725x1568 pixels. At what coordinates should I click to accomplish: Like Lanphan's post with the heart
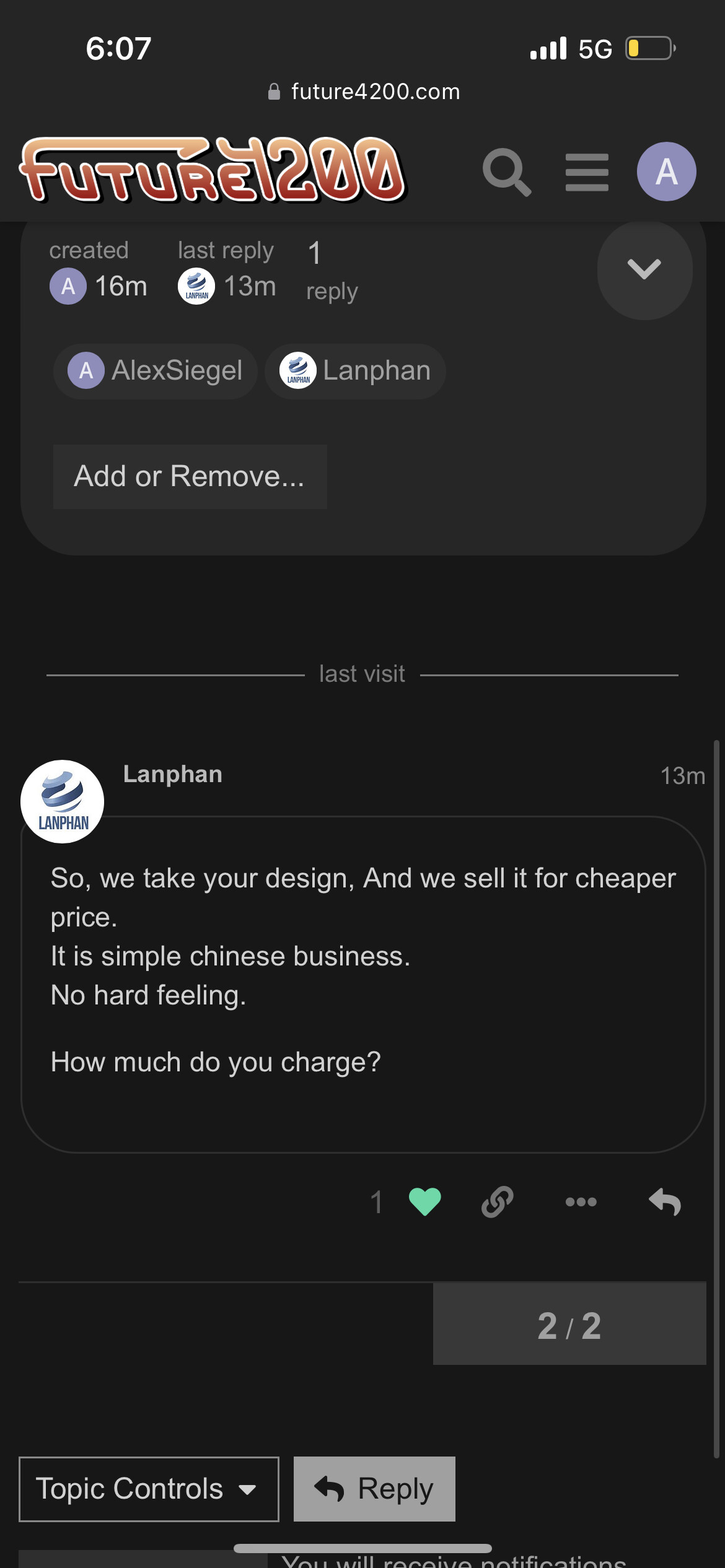point(425,1202)
